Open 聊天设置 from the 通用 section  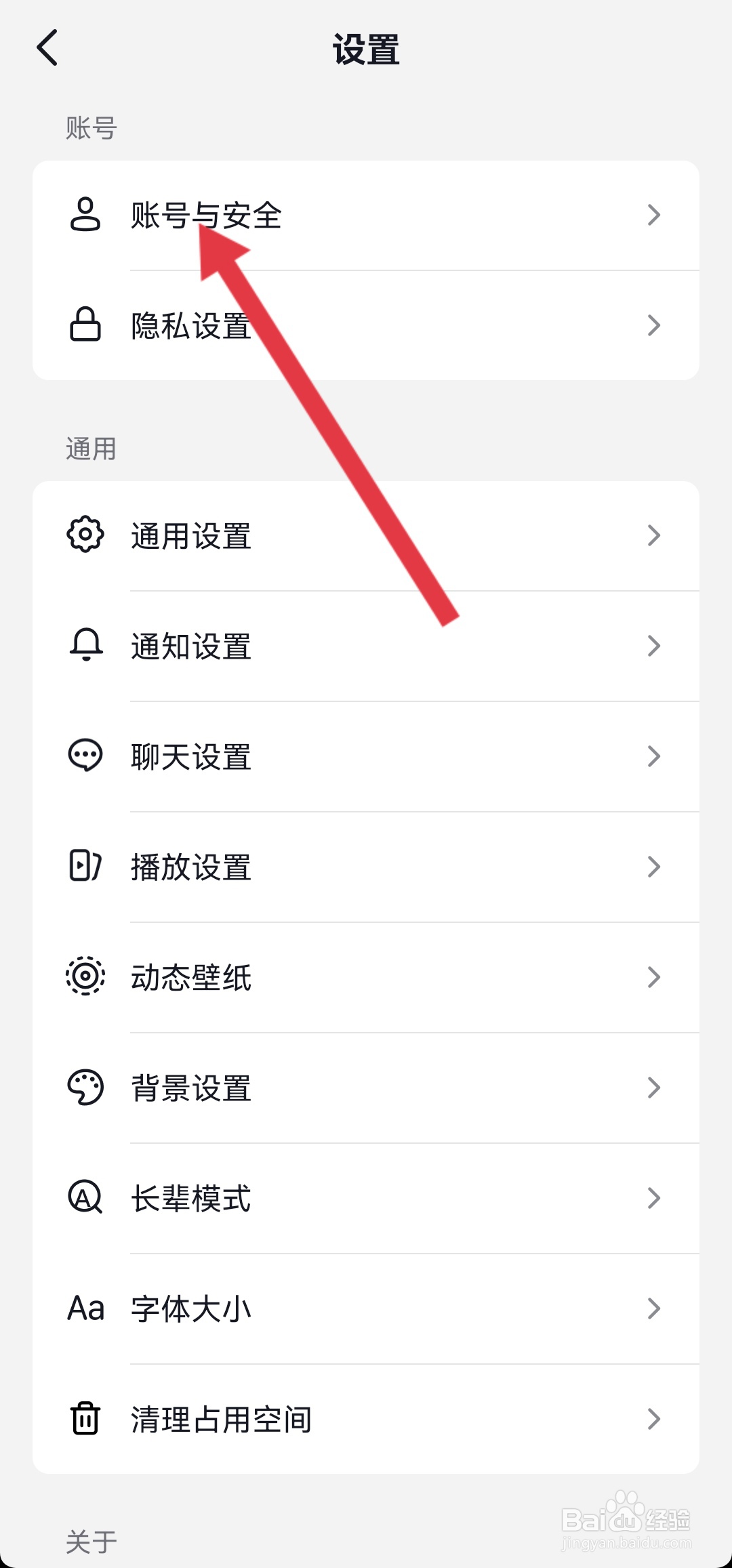click(x=190, y=756)
